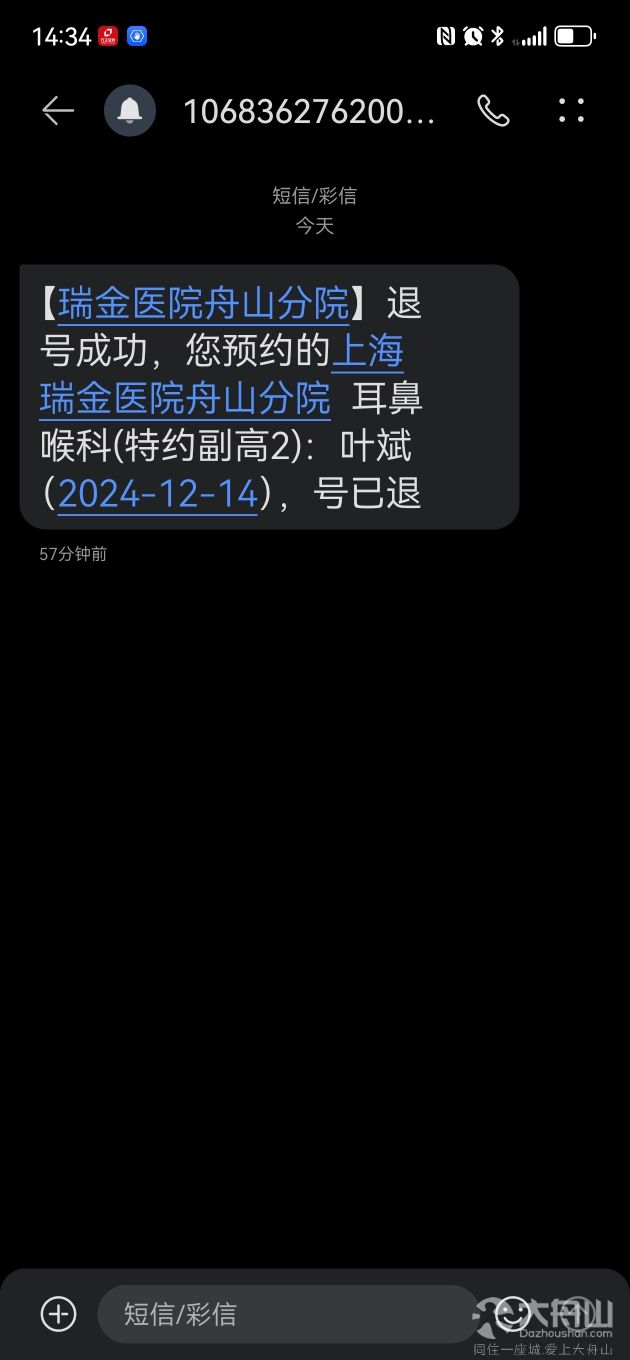Open the emoji picker icon

click(511, 1311)
